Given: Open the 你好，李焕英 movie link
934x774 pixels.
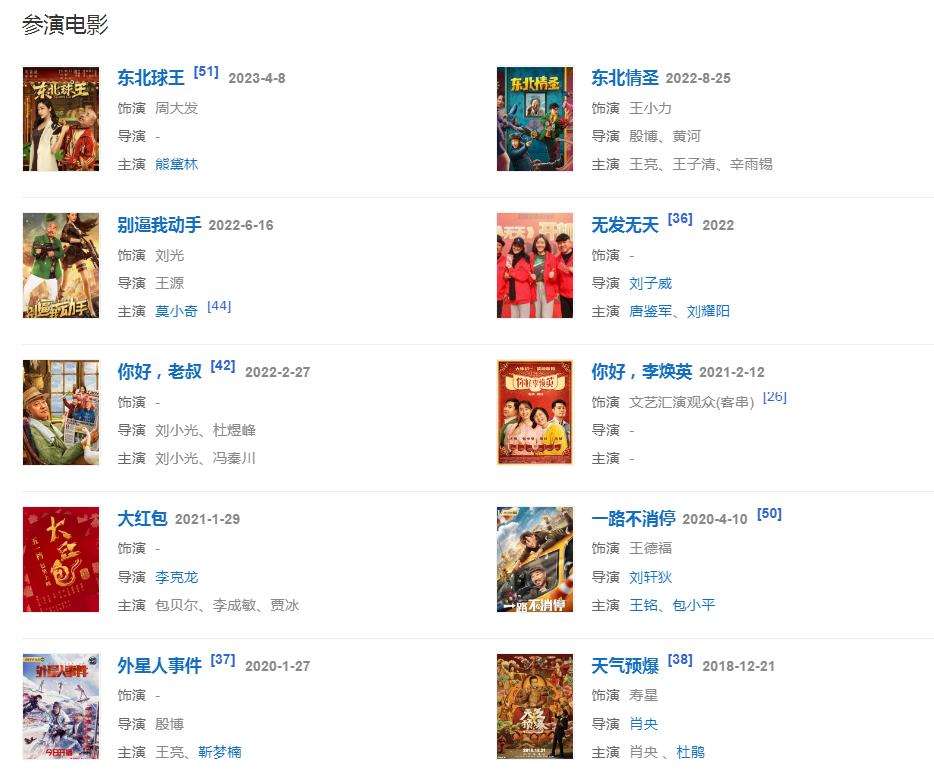Looking at the screenshot, I should tap(641, 372).
